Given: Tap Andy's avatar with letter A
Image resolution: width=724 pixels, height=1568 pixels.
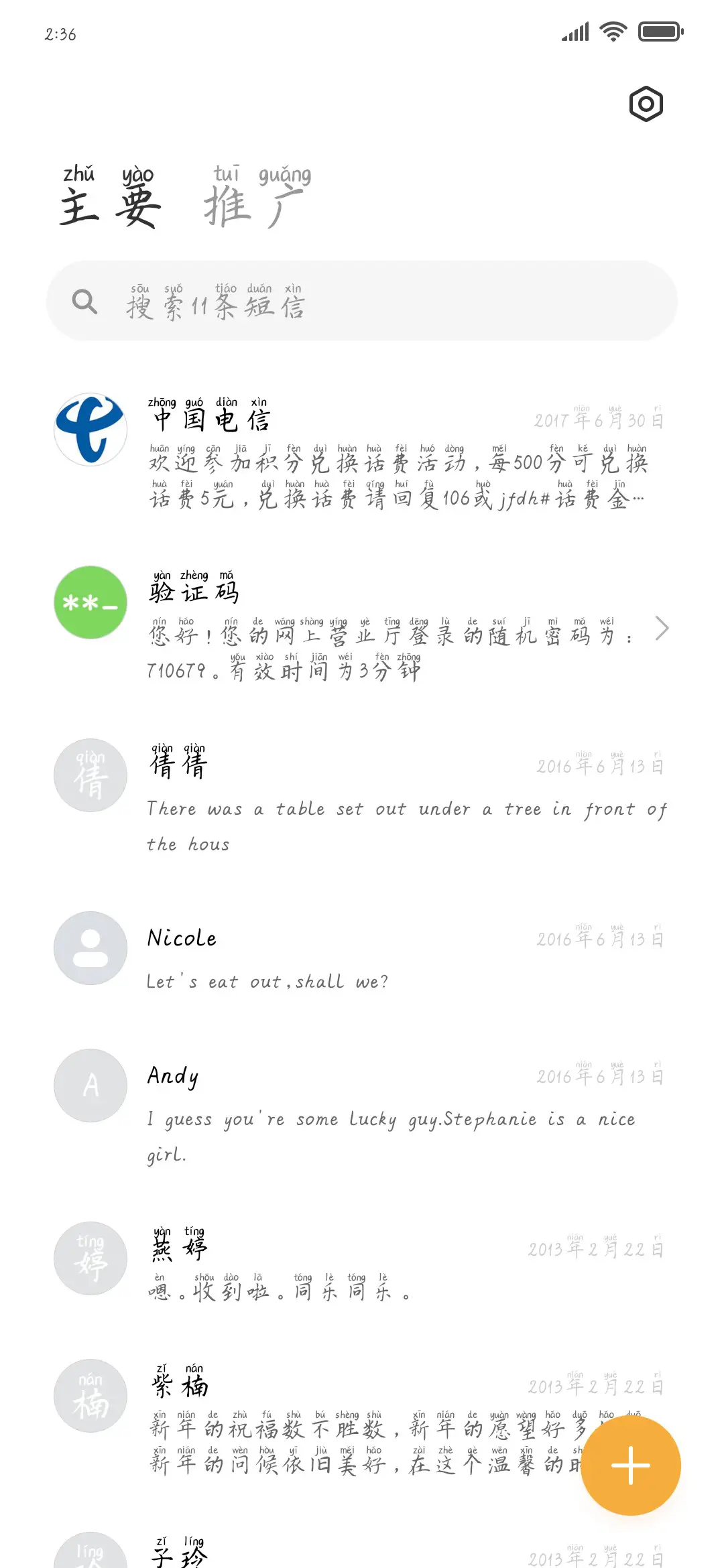Looking at the screenshot, I should (90, 1086).
